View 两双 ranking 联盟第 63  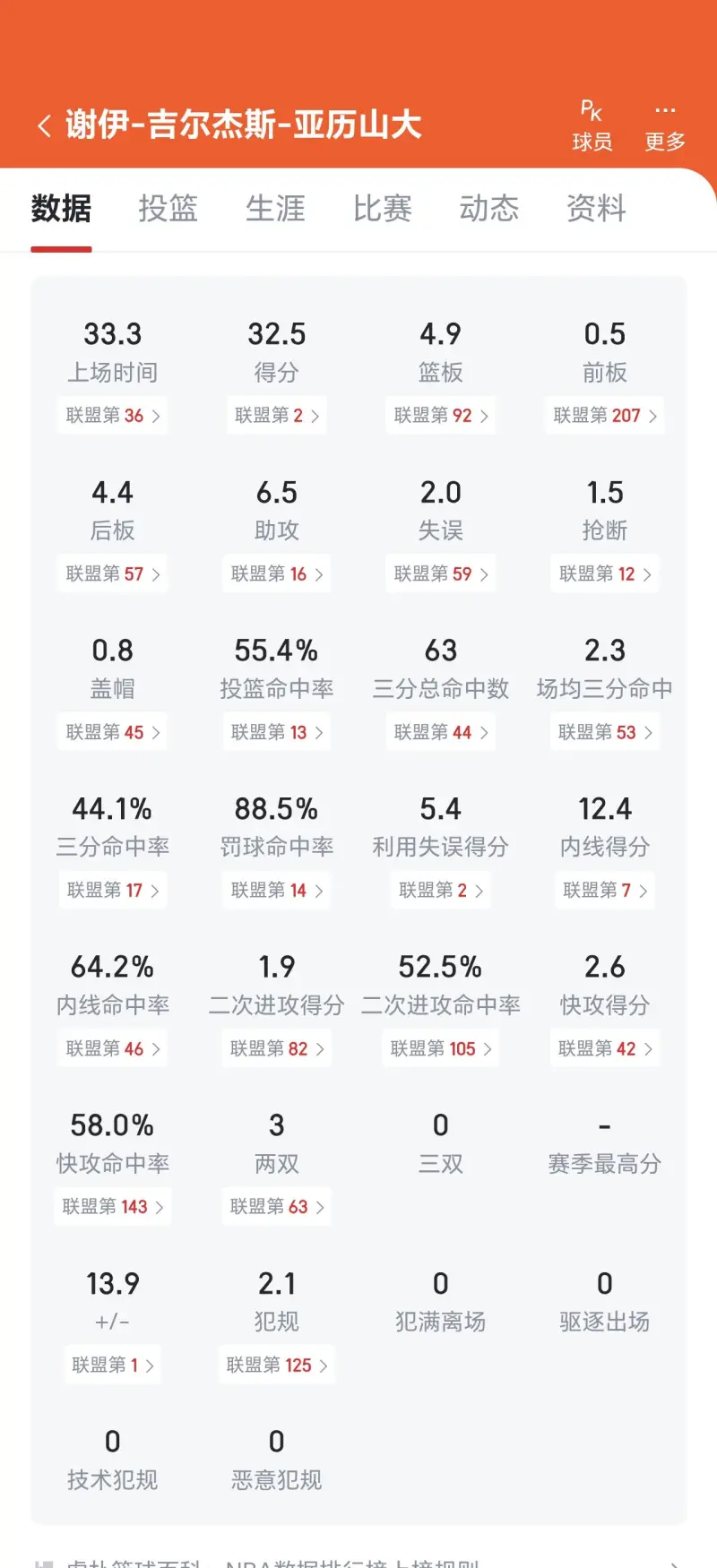click(277, 1207)
